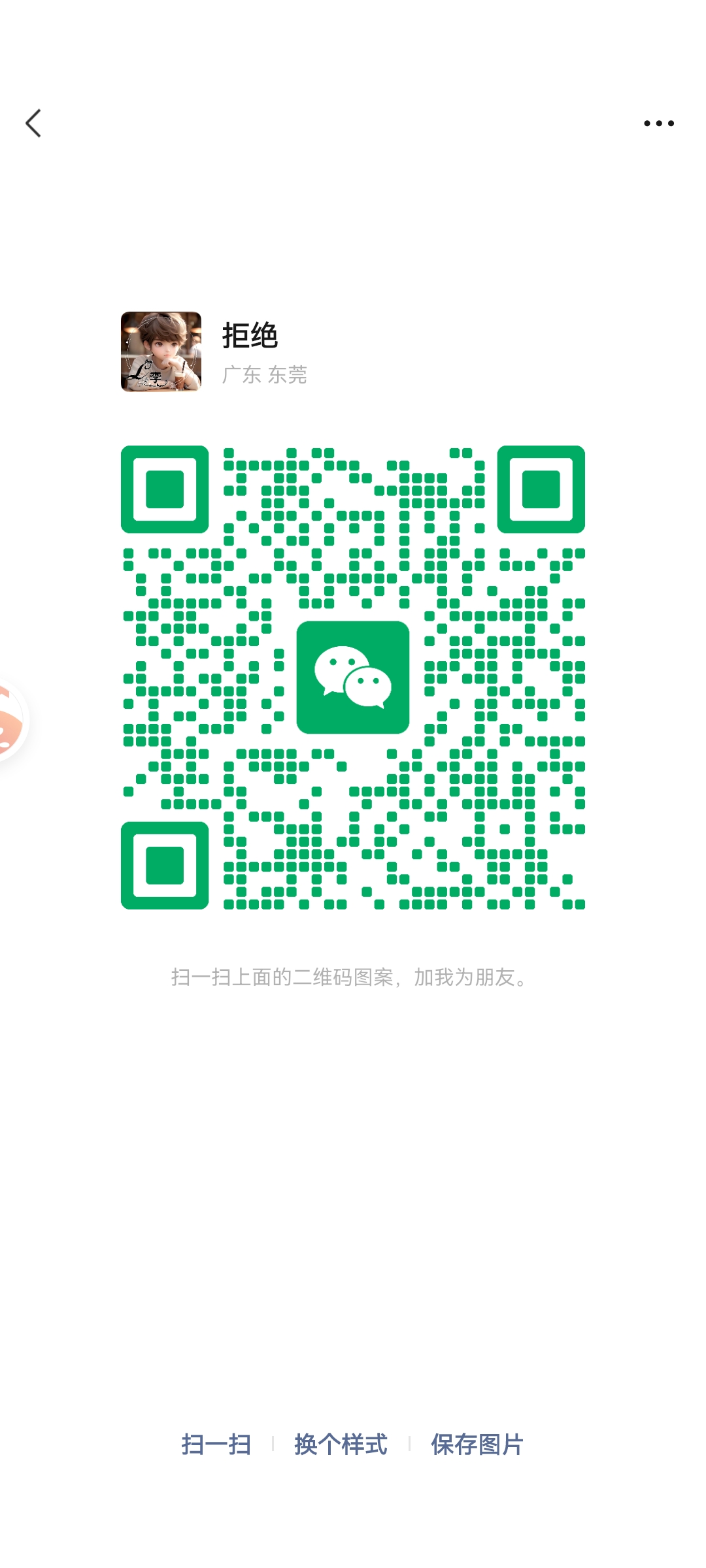Tap 扫一扫 to scan a code
Screen dimensions: 706x1568
216,1445
